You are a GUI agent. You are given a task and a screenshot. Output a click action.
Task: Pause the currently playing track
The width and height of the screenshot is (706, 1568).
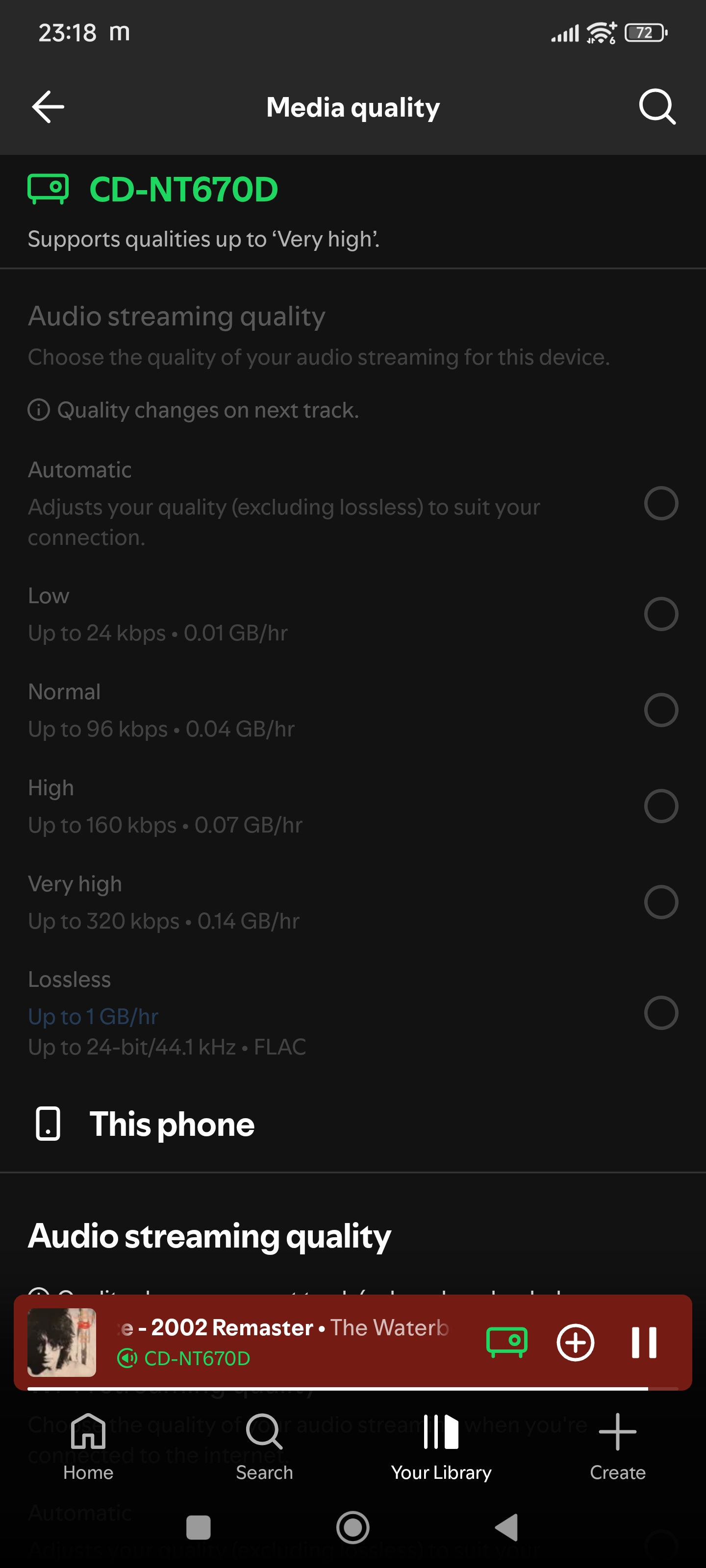pos(644,1341)
